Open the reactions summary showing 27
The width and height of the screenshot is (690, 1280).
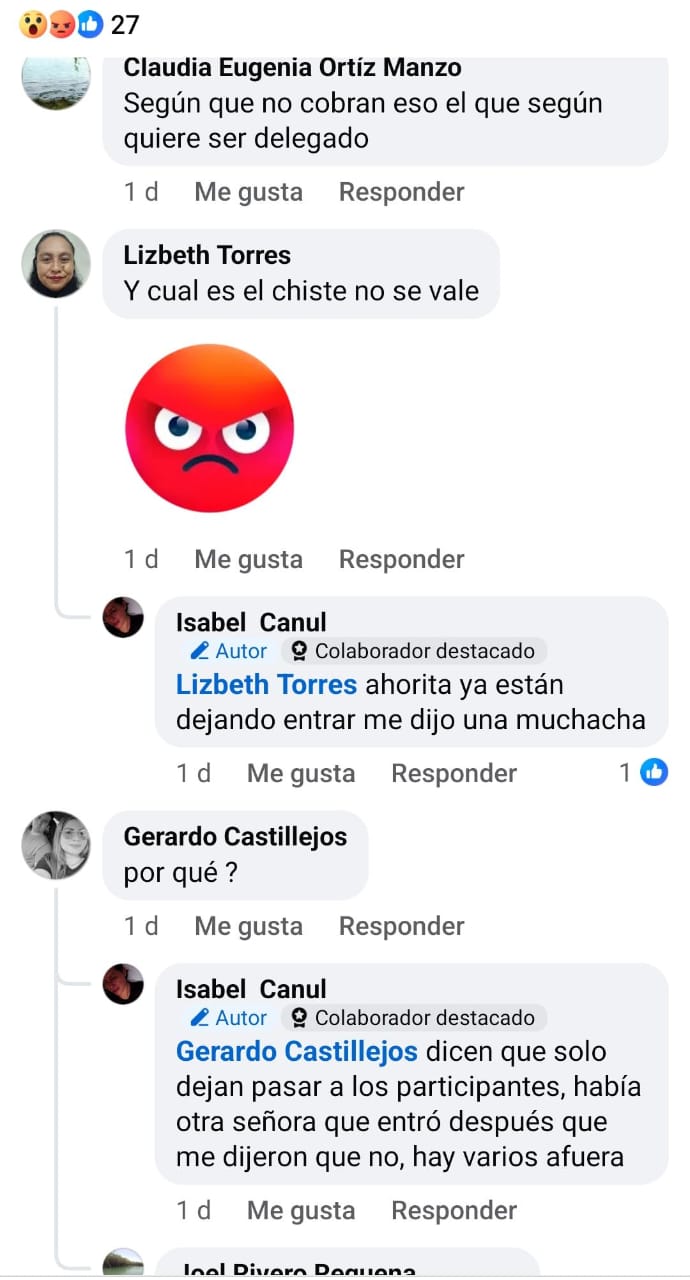[80, 24]
